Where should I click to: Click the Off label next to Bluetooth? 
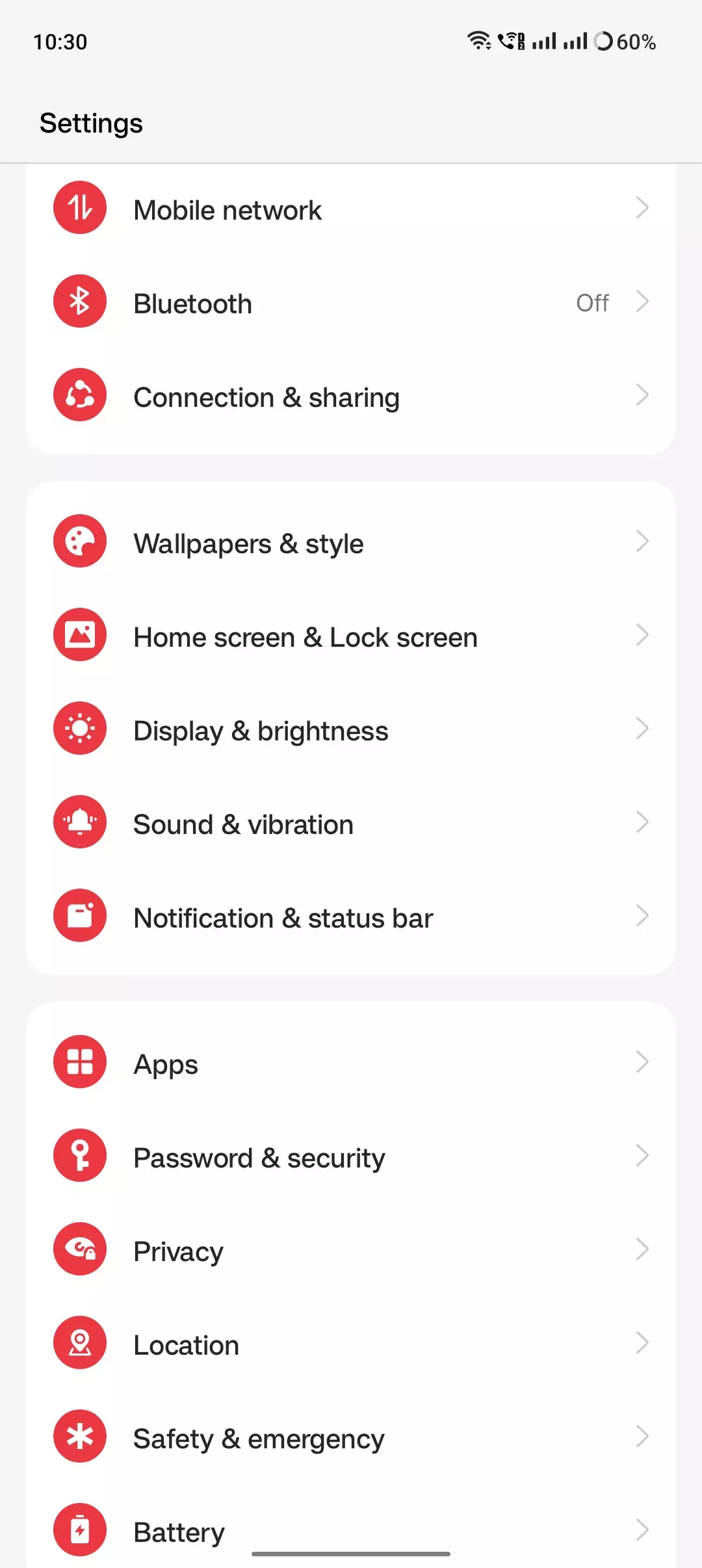(x=591, y=302)
